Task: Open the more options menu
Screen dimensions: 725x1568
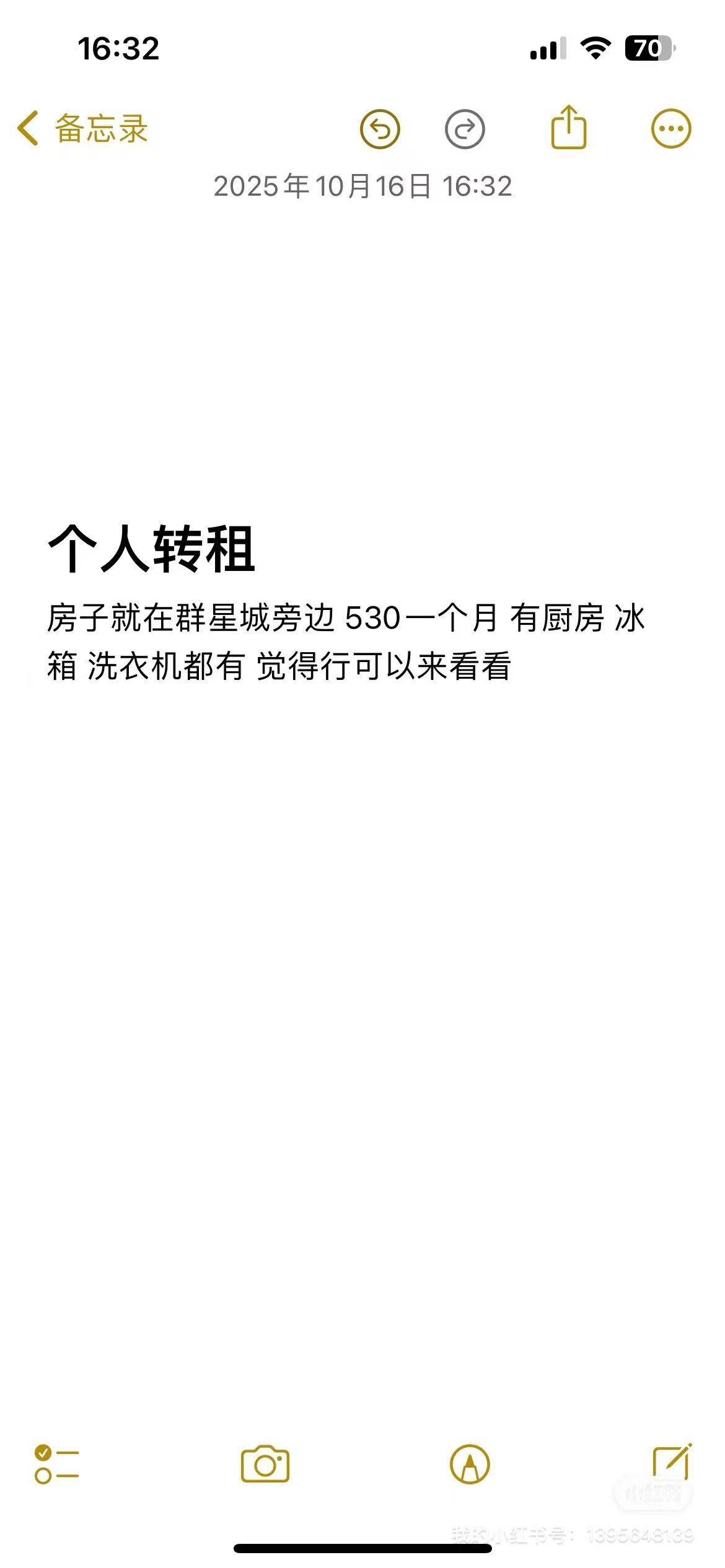Action: coord(670,129)
